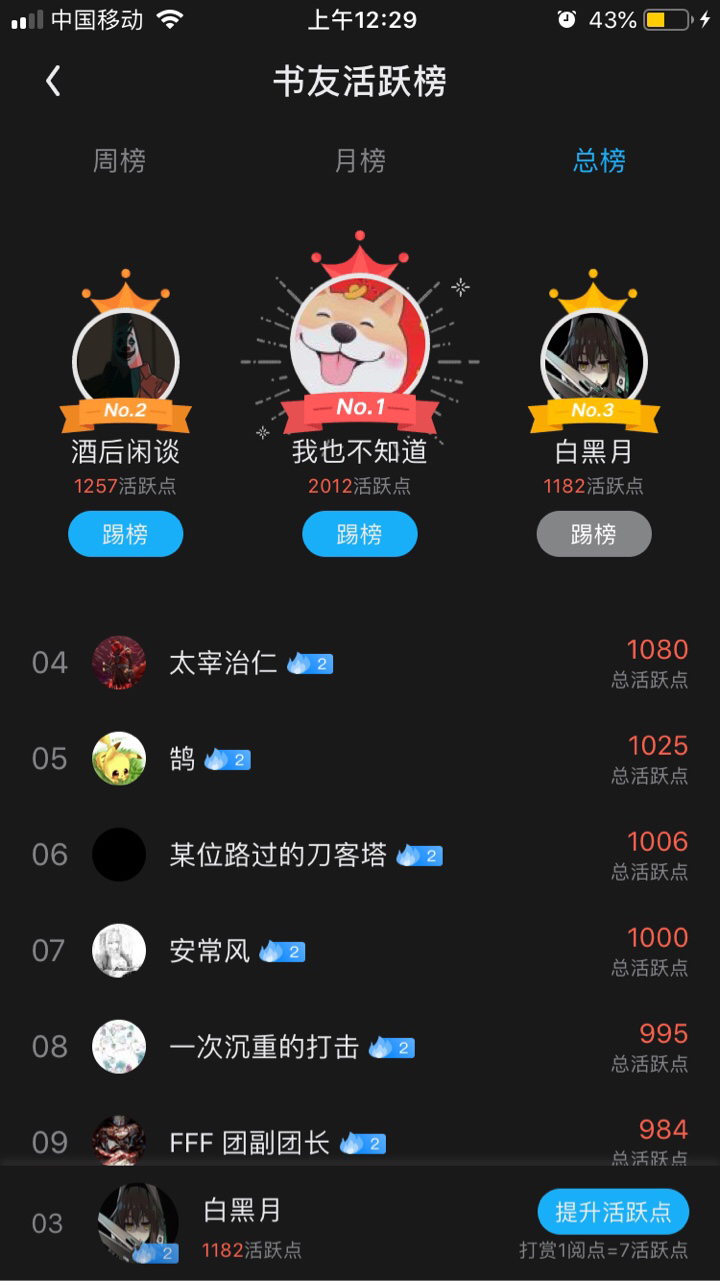This screenshot has height=1281, width=720.
Task: Tap the gray 踢榜 under 白黑月
Action: 594,534
